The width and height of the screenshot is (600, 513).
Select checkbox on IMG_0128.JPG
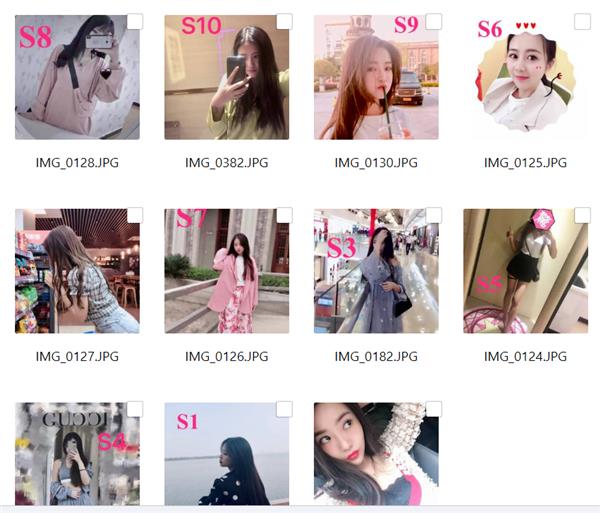[x=134, y=22]
